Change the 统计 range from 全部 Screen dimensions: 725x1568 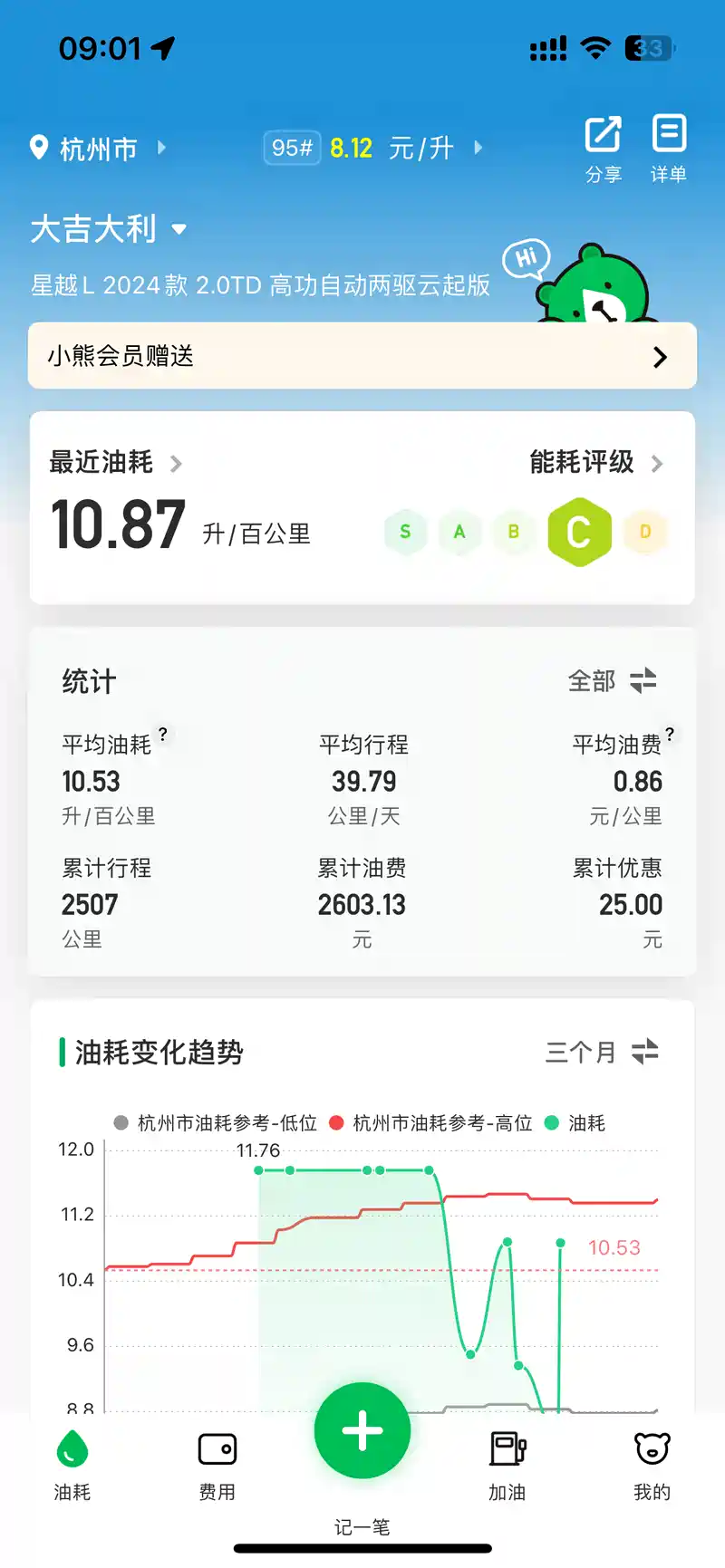(x=612, y=680)
